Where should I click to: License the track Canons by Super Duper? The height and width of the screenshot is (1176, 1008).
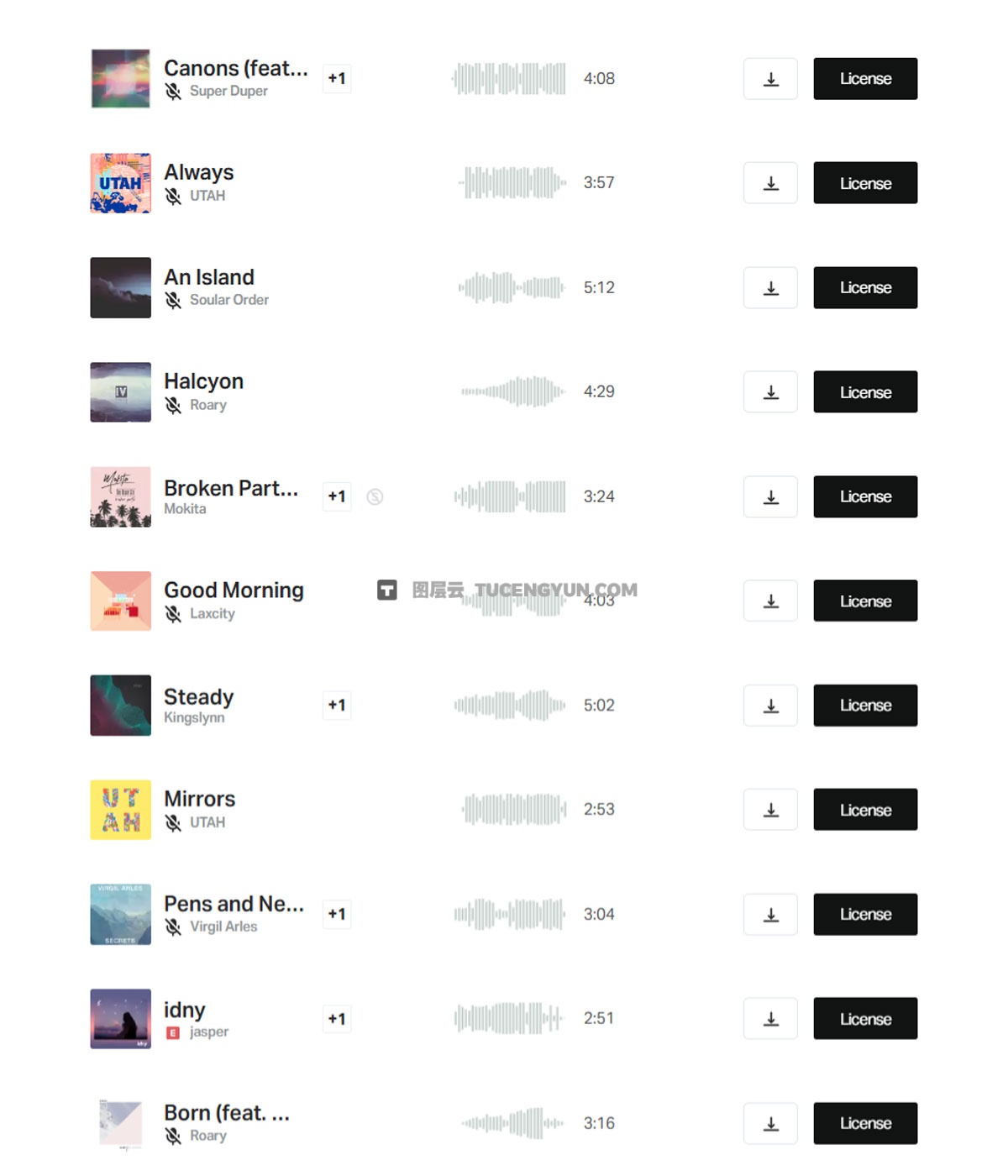point(865,79)
